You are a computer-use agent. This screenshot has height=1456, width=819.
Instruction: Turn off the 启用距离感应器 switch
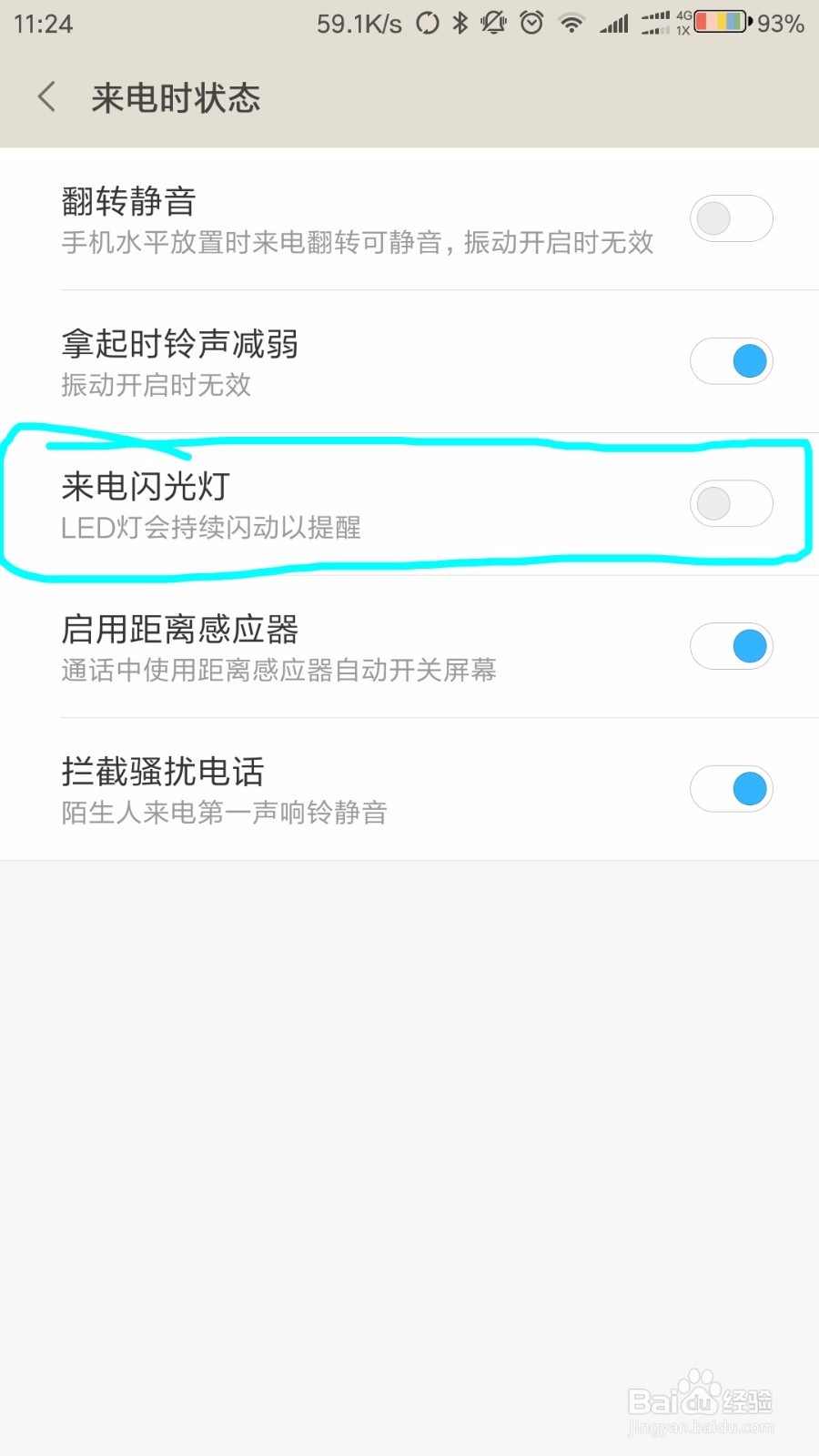[x=732, y=646]
